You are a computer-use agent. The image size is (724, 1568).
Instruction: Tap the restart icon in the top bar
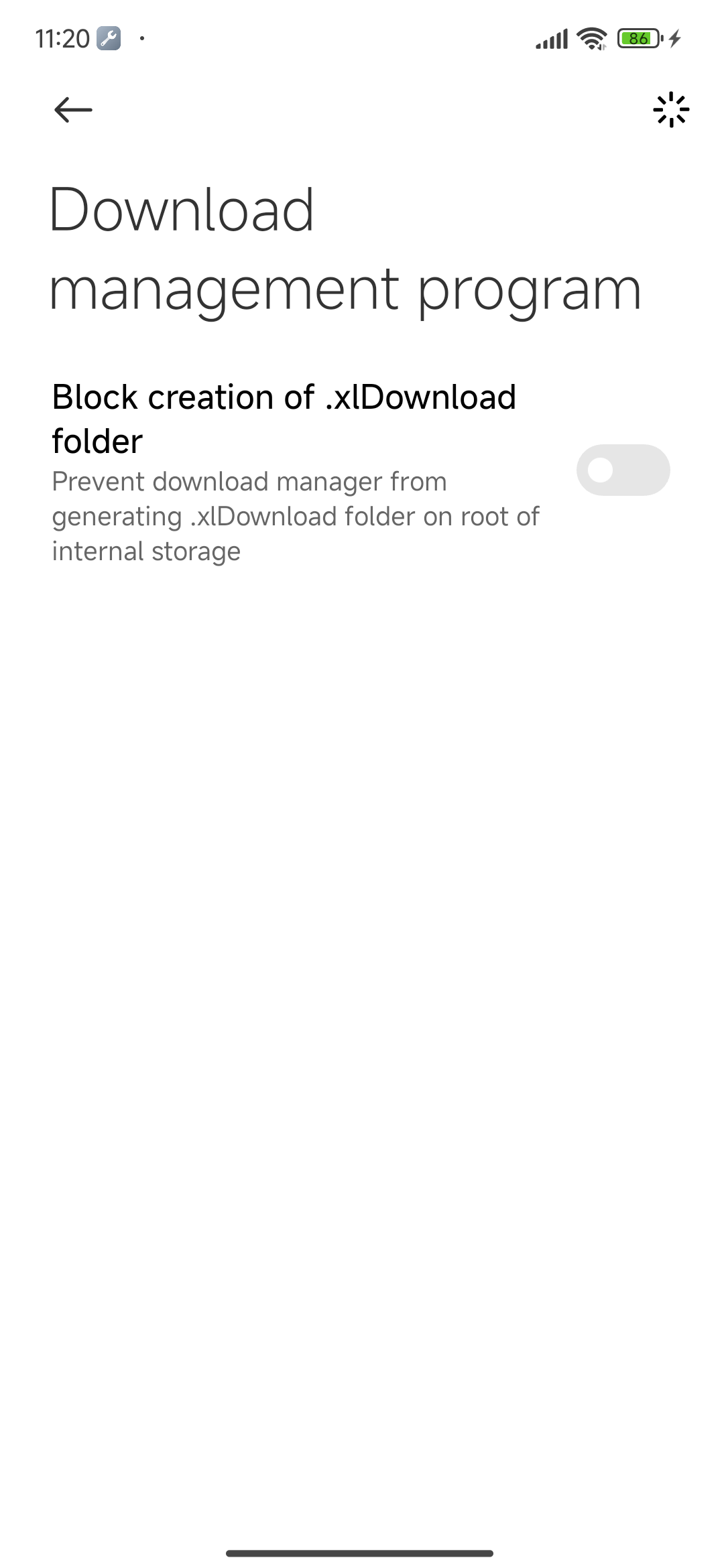[x=670, y=110]
